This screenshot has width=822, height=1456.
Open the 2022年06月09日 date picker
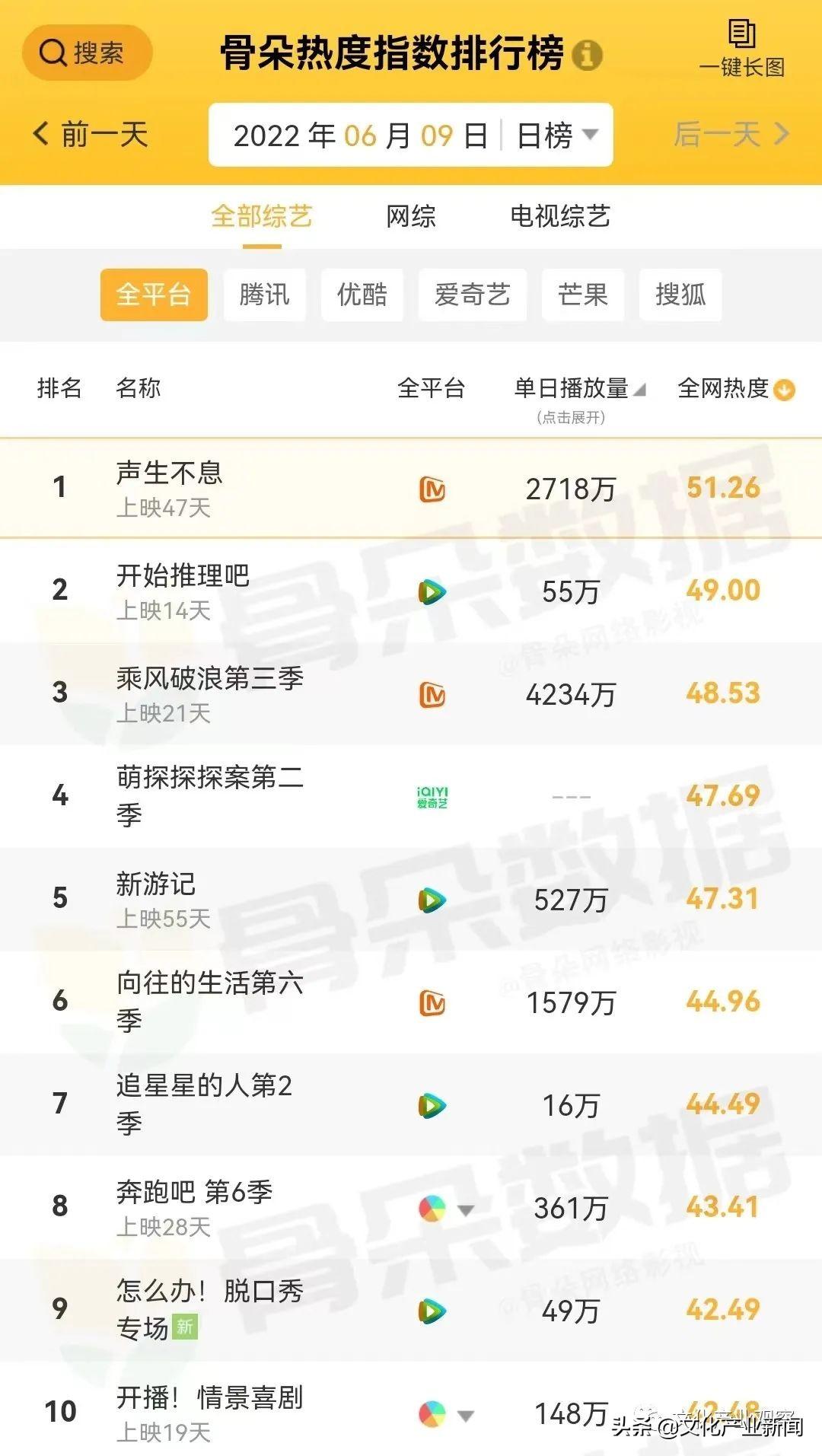359,135
